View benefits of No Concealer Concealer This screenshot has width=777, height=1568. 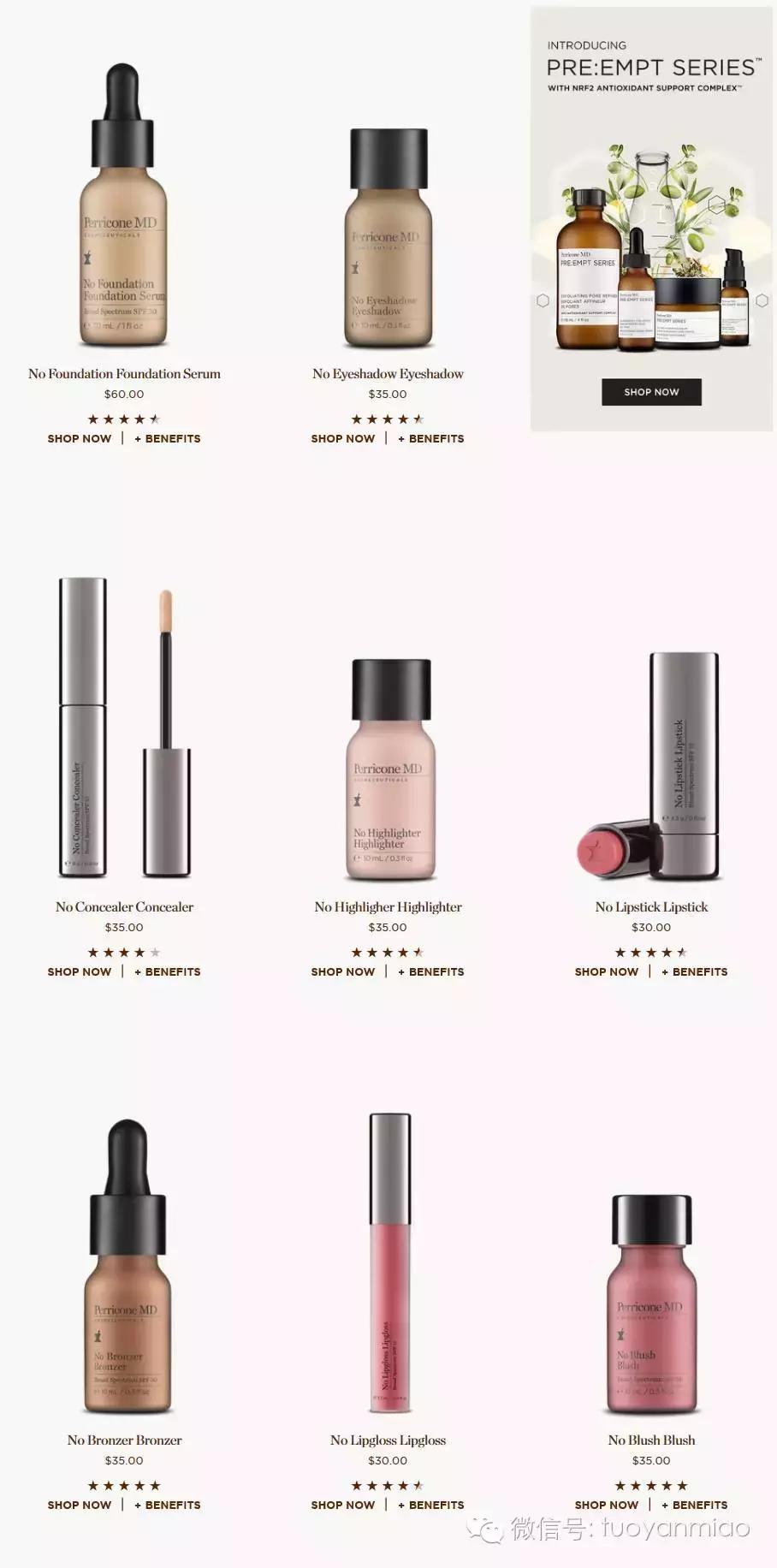[x=168, y=971]
